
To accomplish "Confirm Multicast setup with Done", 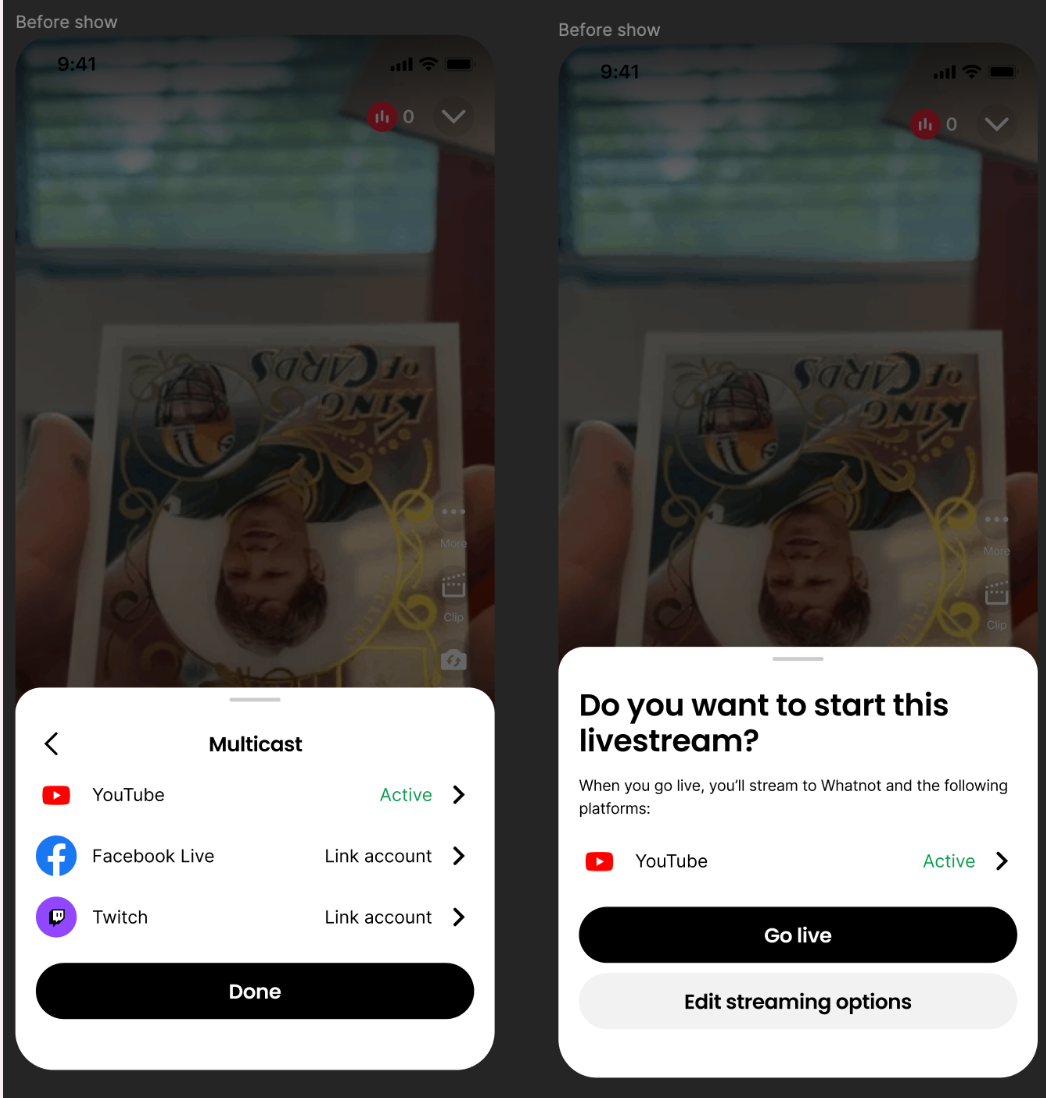I will click(x=254, y=991).
